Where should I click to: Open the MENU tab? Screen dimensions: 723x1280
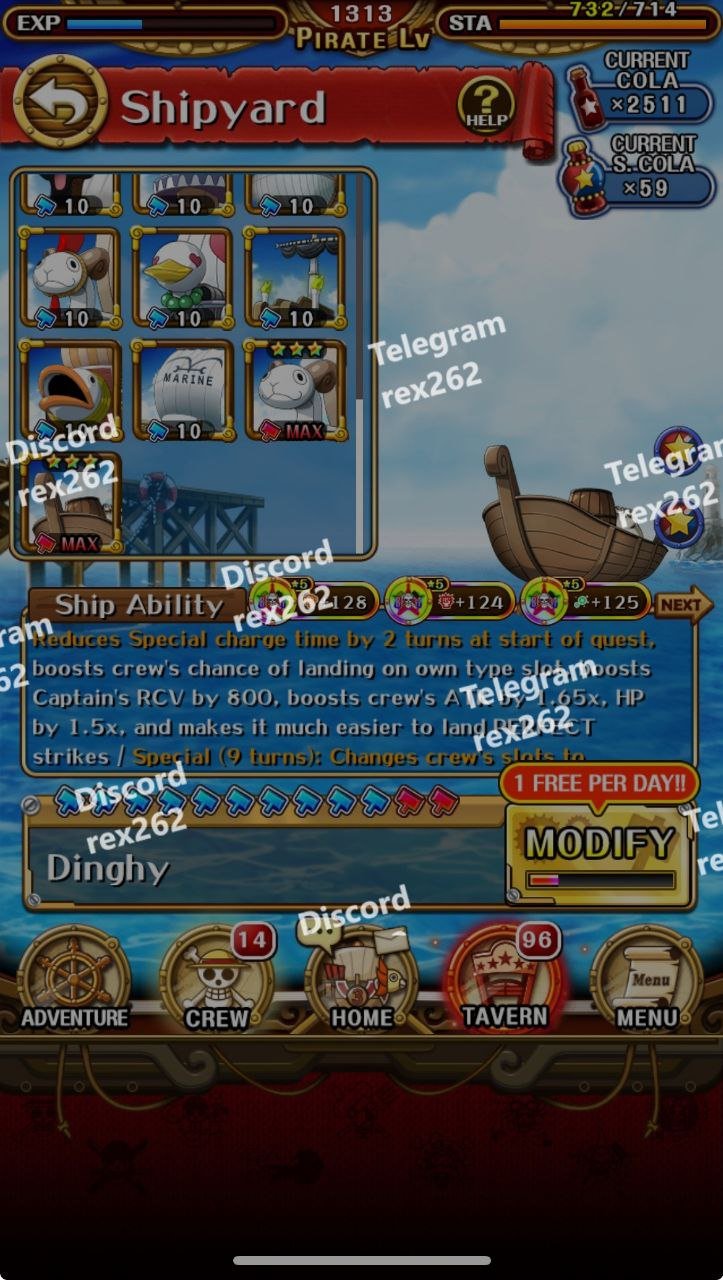[646, 982]
